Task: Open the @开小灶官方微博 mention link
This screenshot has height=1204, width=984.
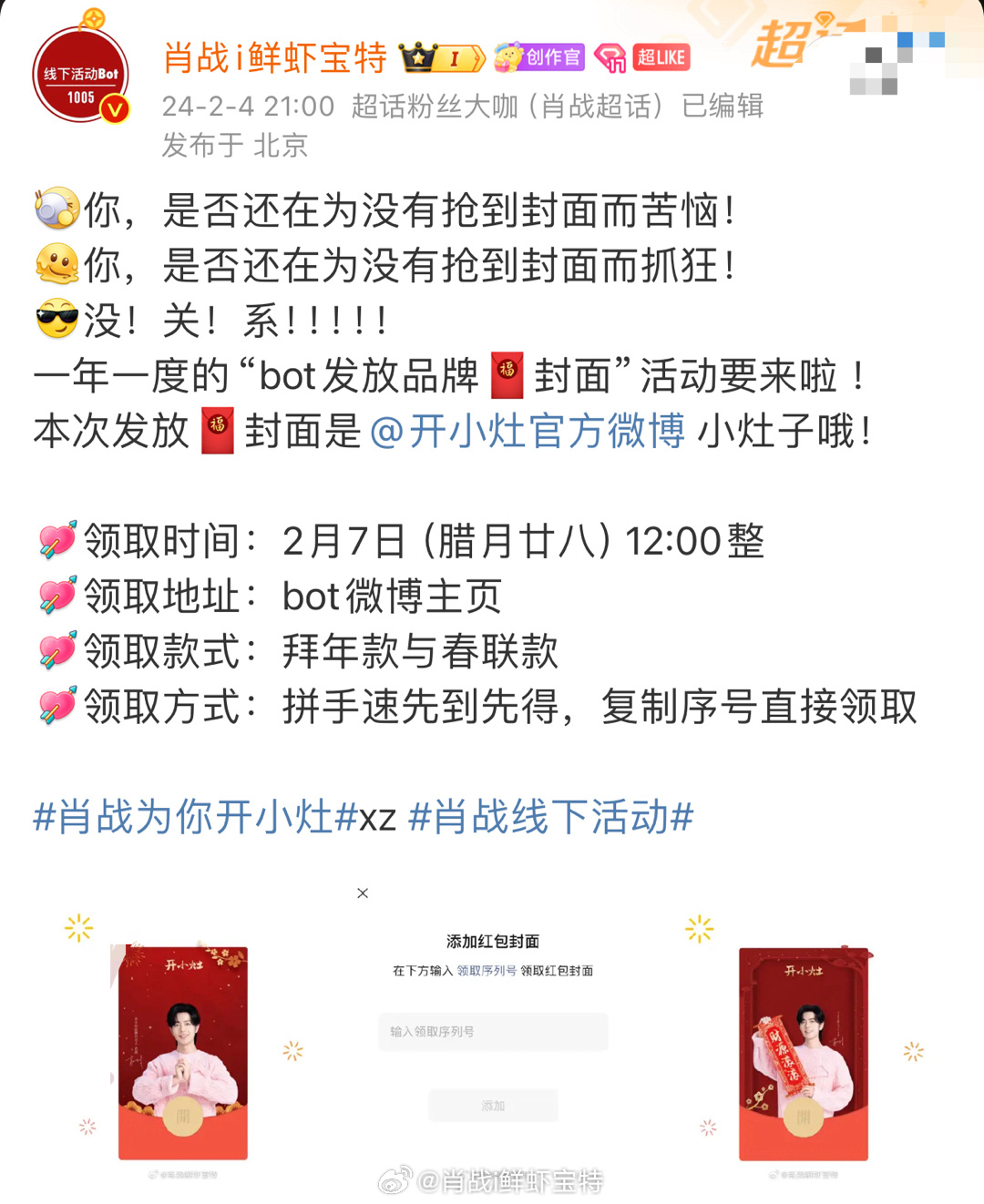Action: (528, 431)
